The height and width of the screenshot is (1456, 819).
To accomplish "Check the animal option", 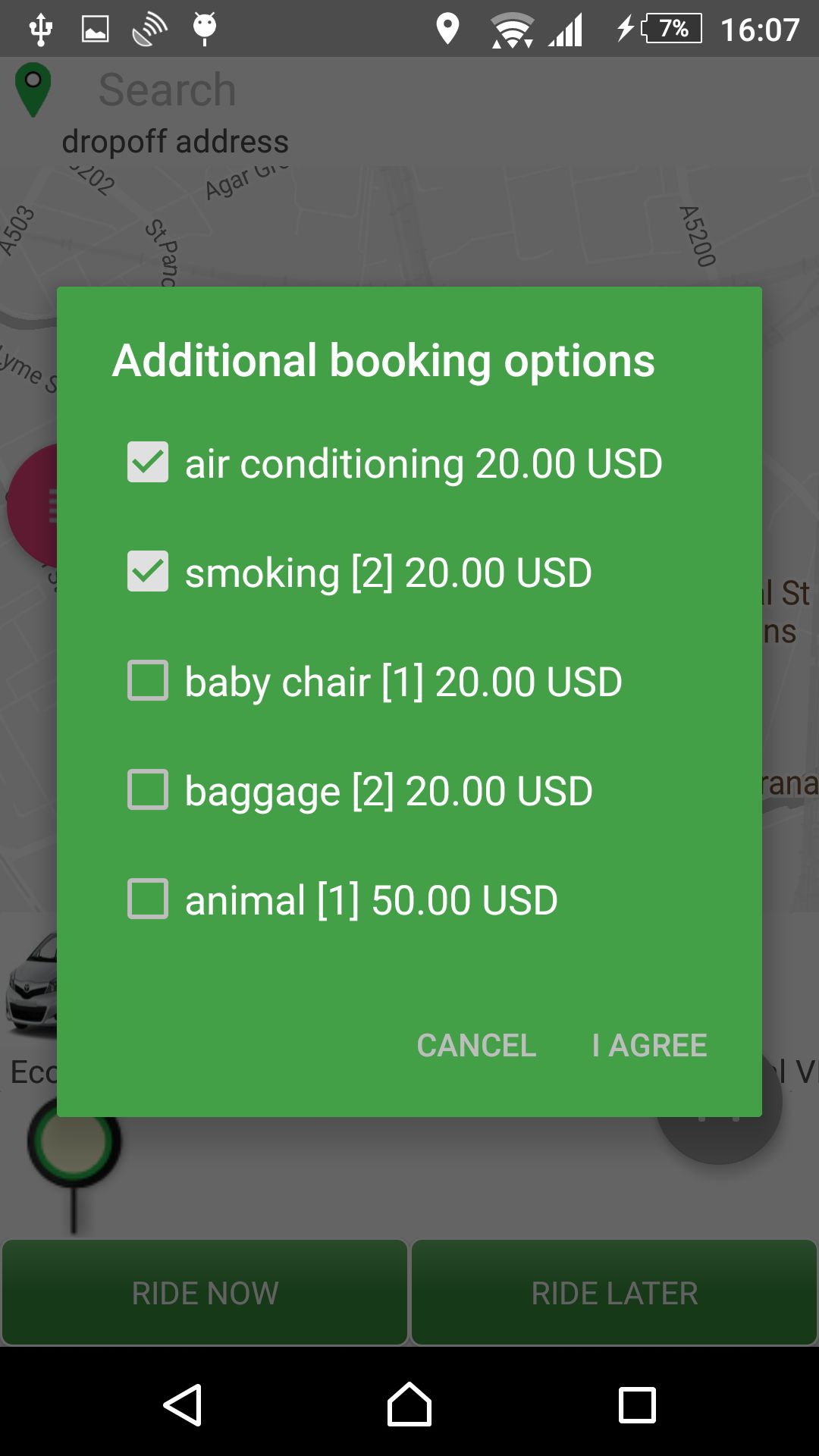I will coord(148,899).
